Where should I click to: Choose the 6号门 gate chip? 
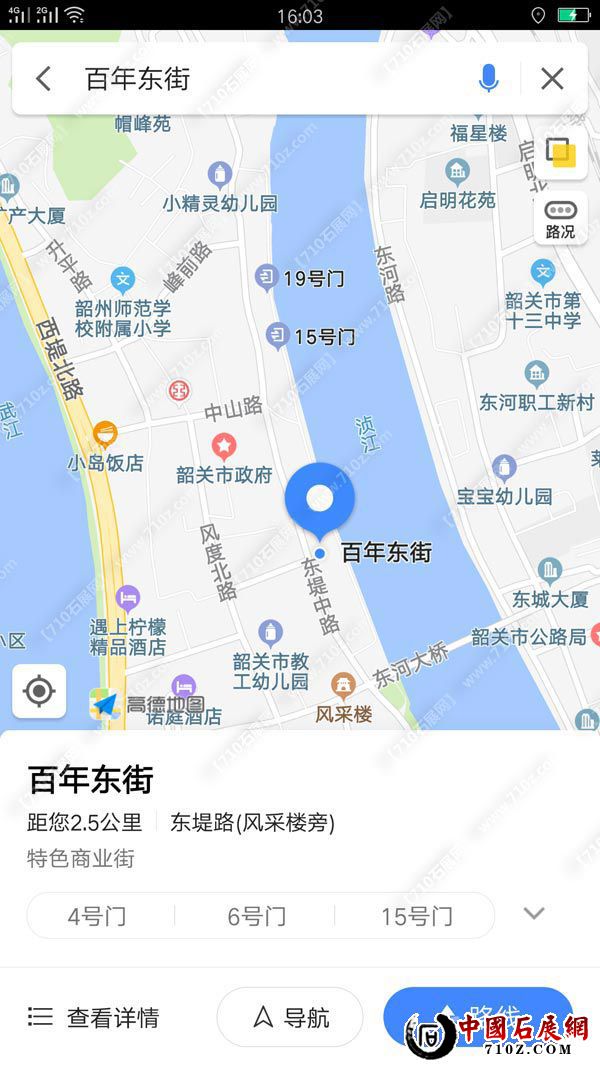click(256, 915)
